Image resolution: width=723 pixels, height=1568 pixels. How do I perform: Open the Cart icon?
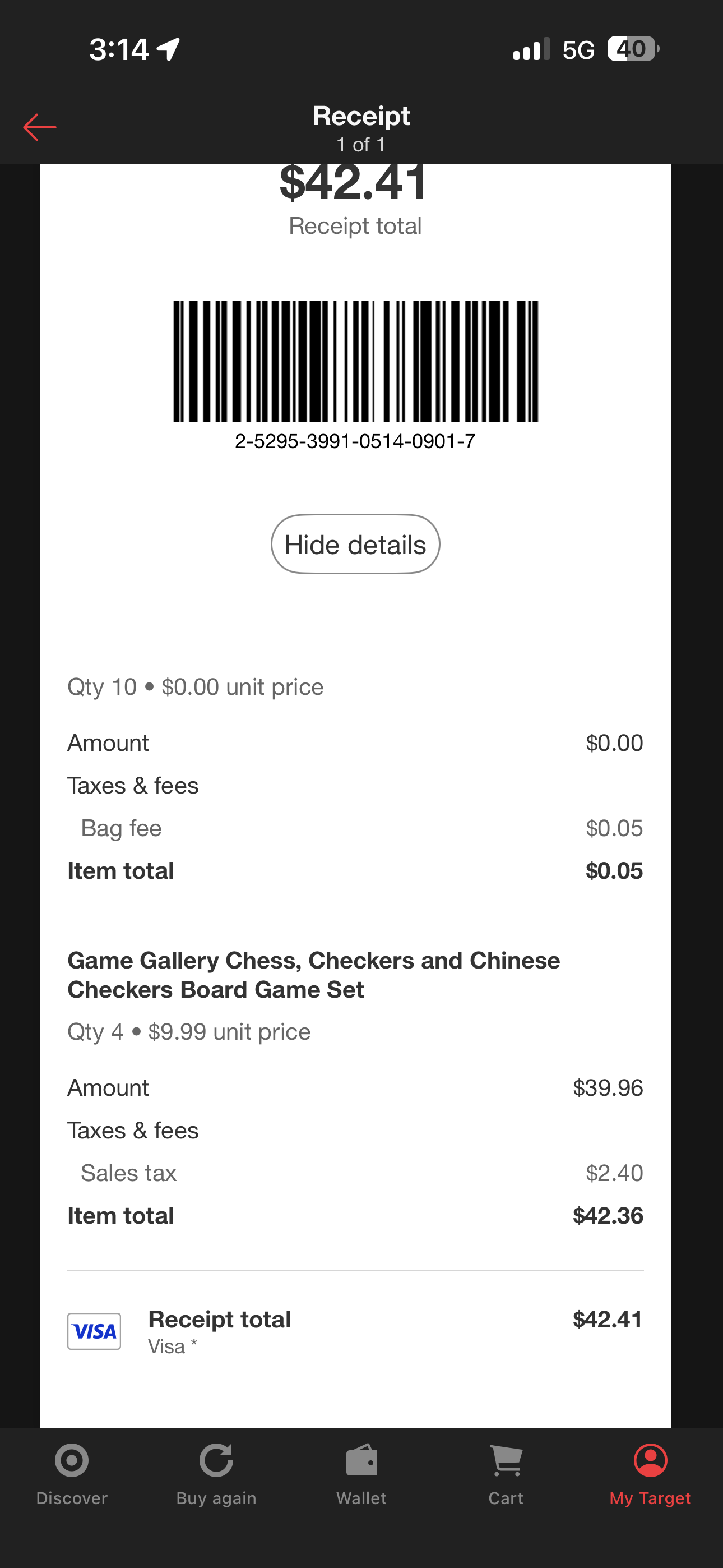pyautogui.click(x=506, y=1461)
